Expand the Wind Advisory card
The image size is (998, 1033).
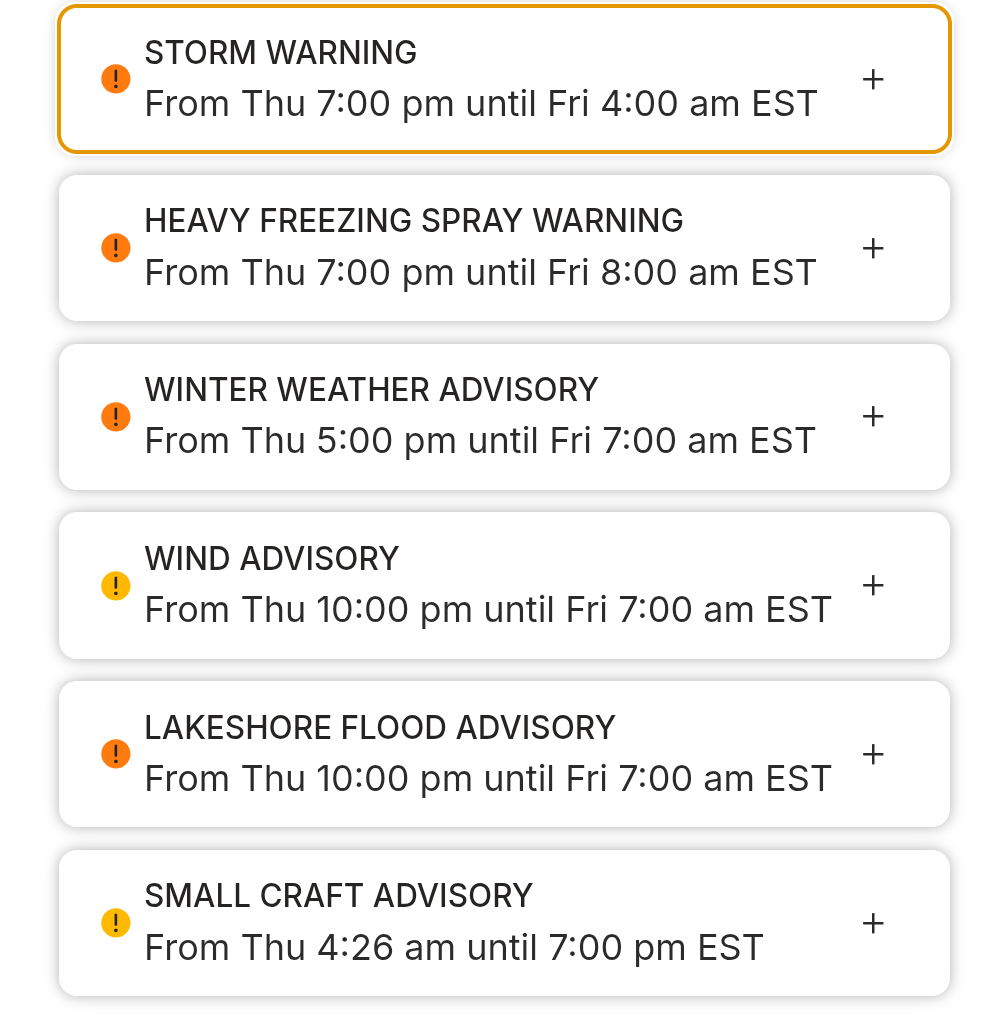coord(872,585)
